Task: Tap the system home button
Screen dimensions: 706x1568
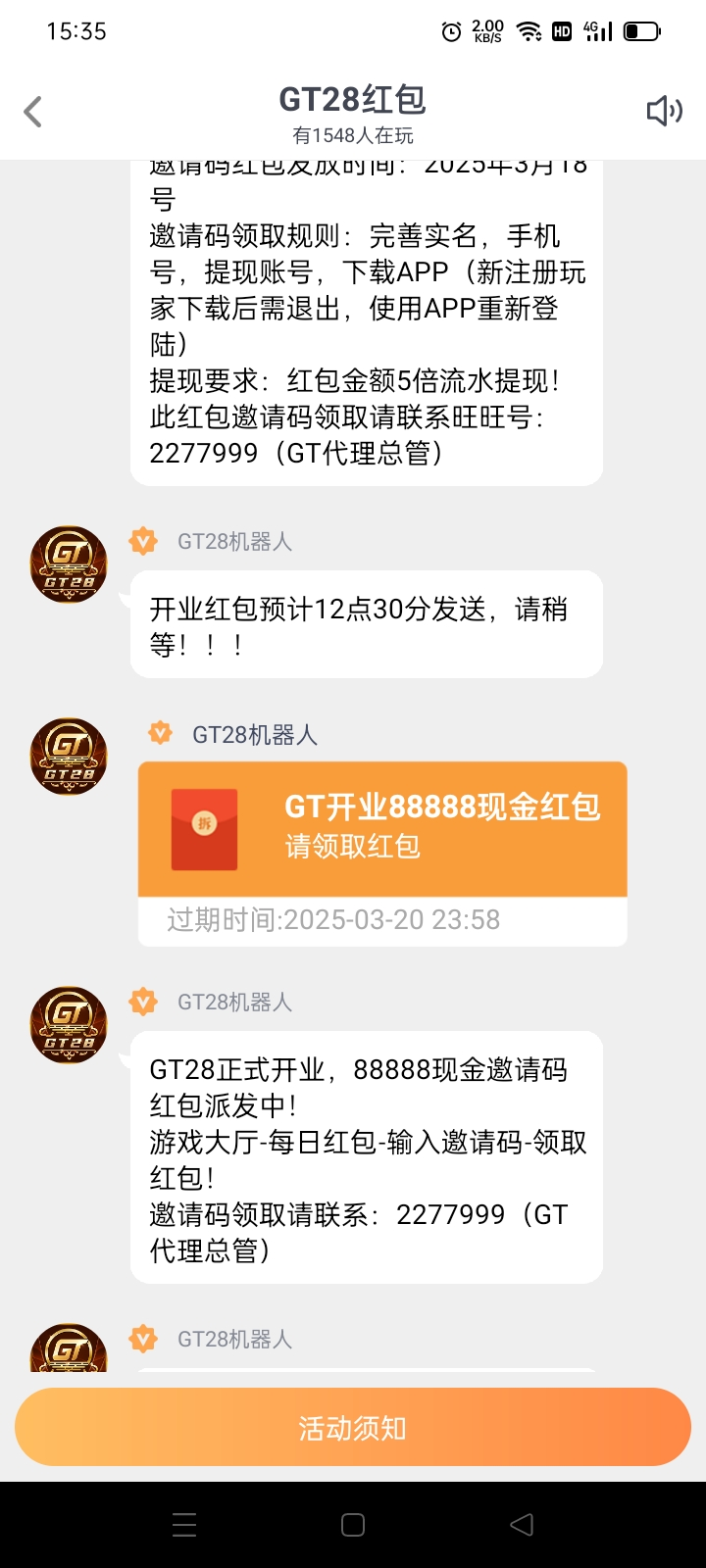Action: [x=353, y=1525]
